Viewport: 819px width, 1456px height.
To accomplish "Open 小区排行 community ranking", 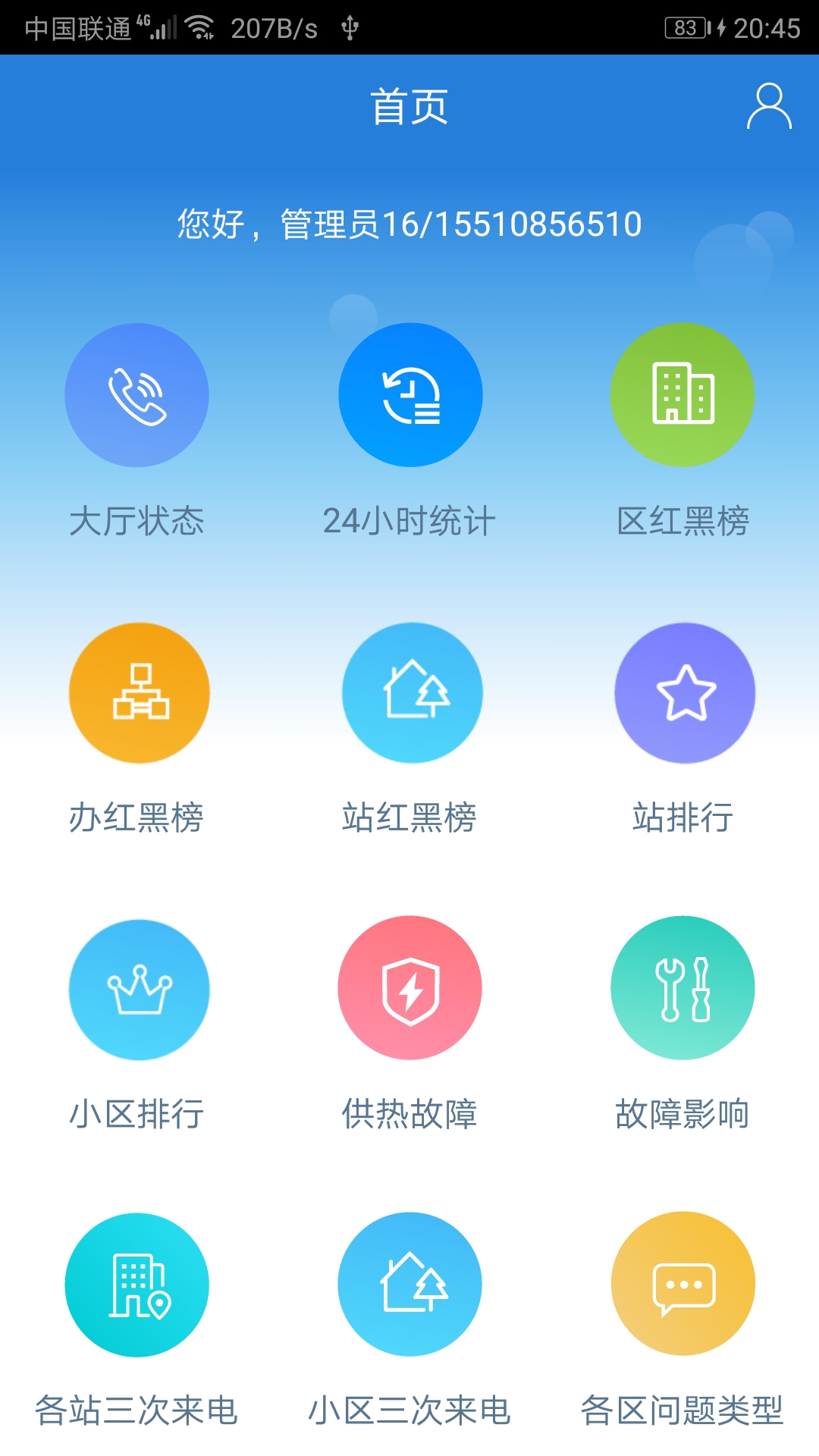I will click(139, 990).
